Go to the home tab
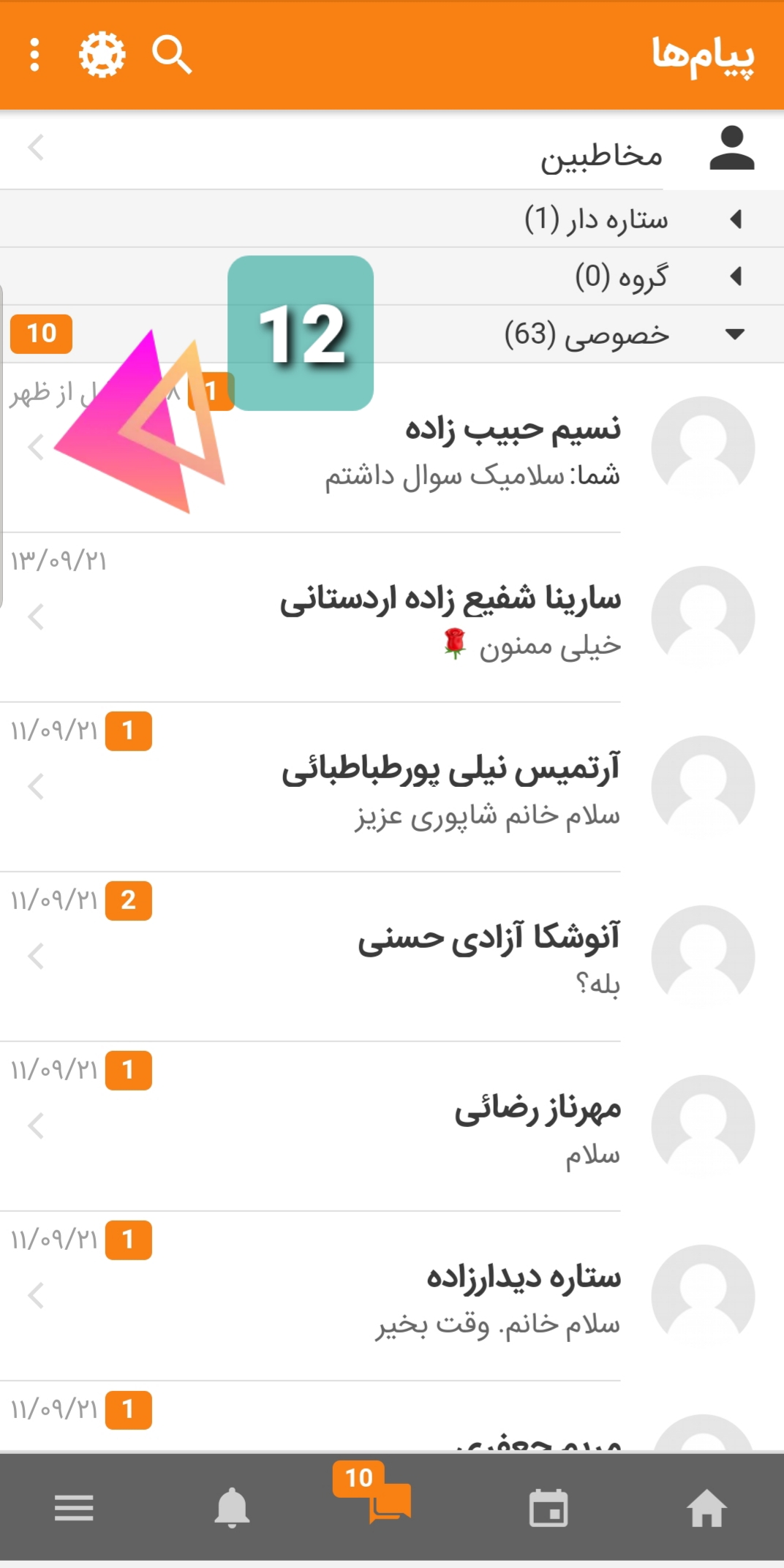This screenshot has height=1568, width=784. pos(706,1508)
